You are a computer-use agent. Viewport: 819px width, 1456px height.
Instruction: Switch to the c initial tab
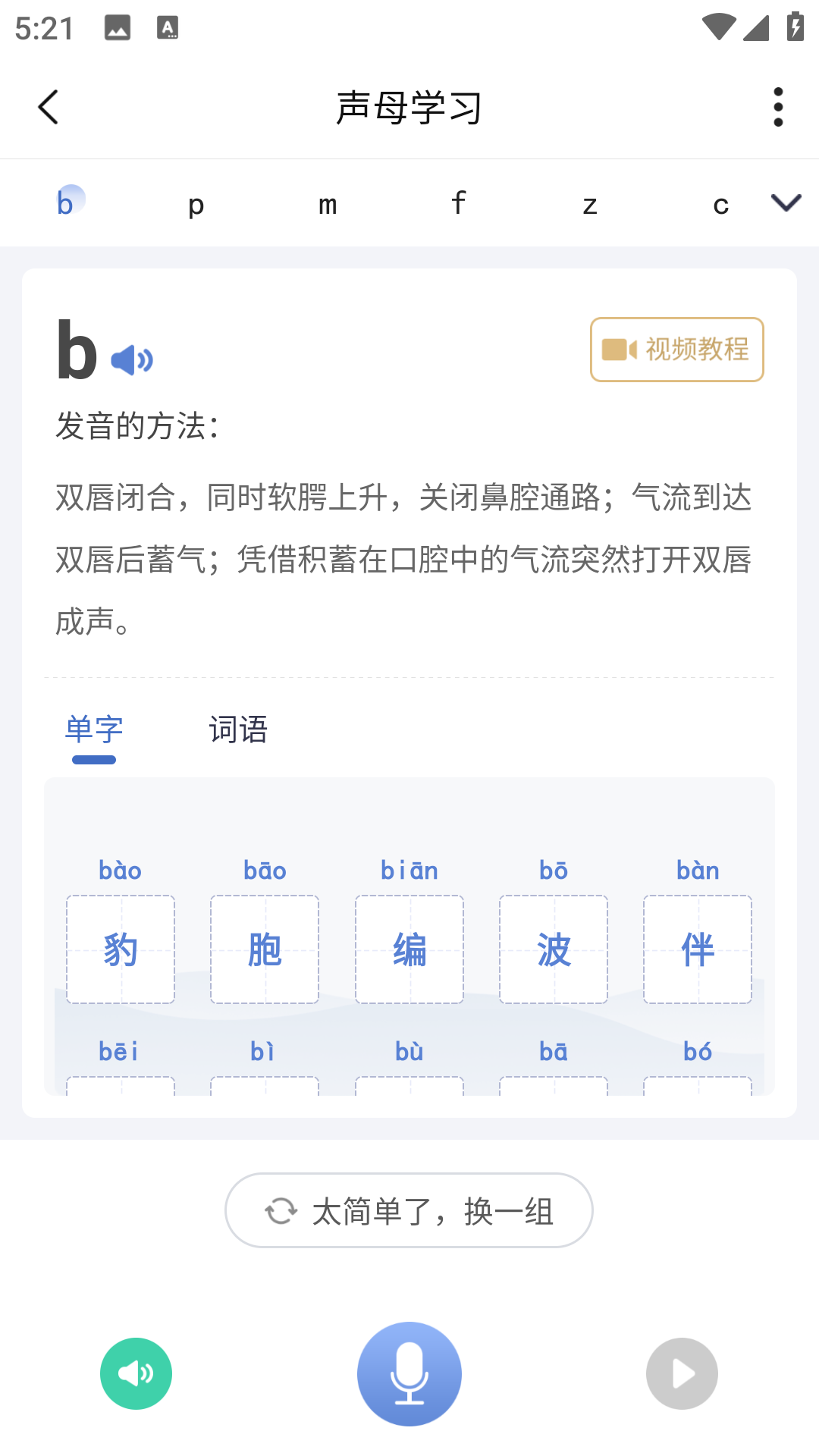click(720, 203)
